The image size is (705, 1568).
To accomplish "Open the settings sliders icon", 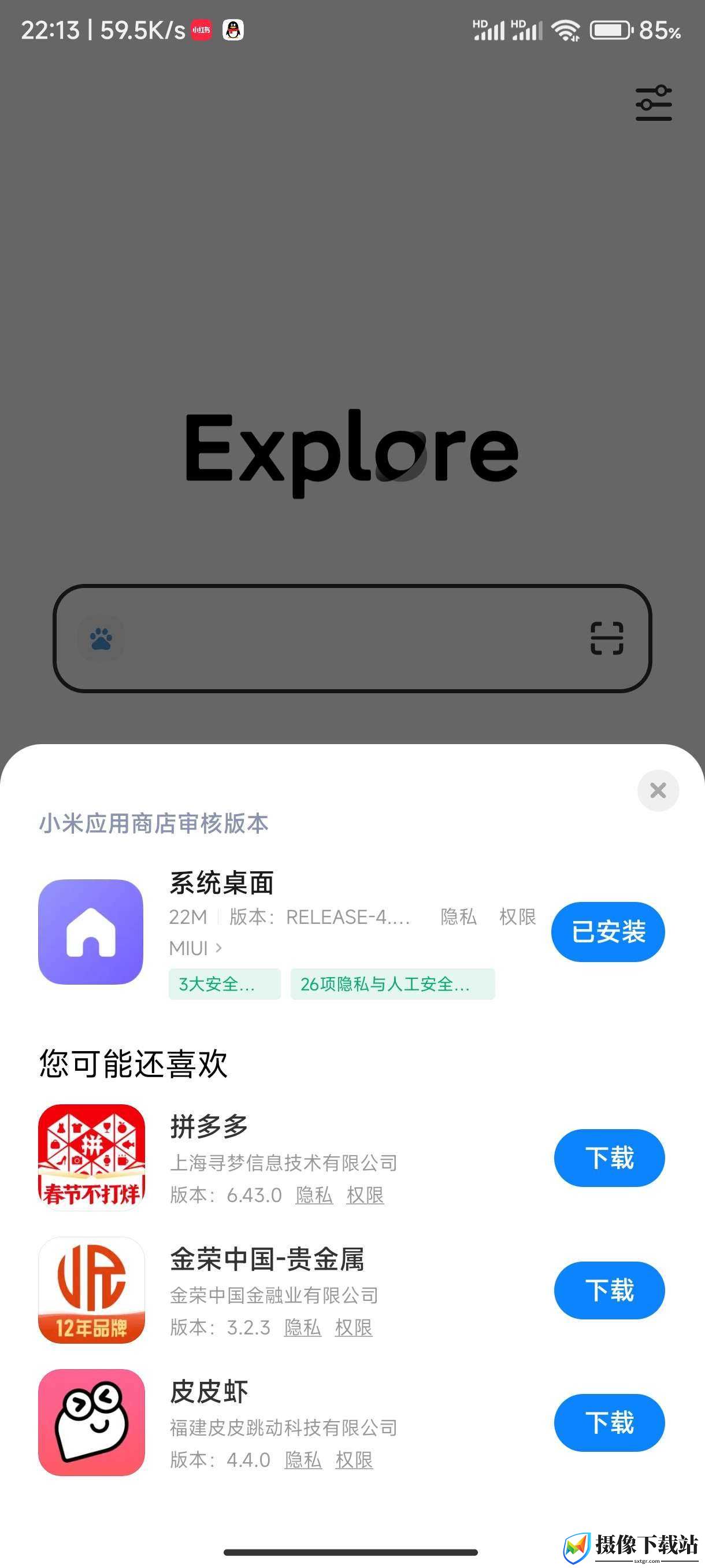I will pos(654,103).
